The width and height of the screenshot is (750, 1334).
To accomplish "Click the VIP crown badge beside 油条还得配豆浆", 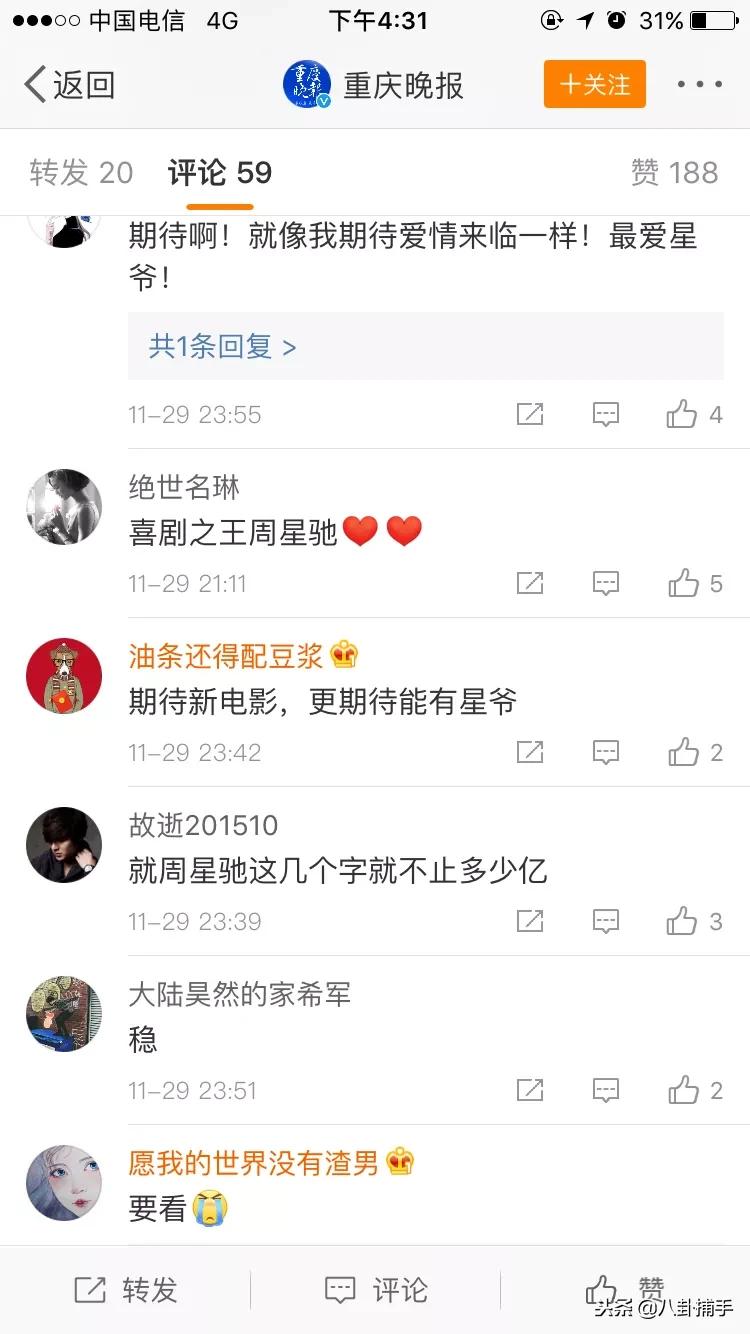I will [x=344, y=655].
